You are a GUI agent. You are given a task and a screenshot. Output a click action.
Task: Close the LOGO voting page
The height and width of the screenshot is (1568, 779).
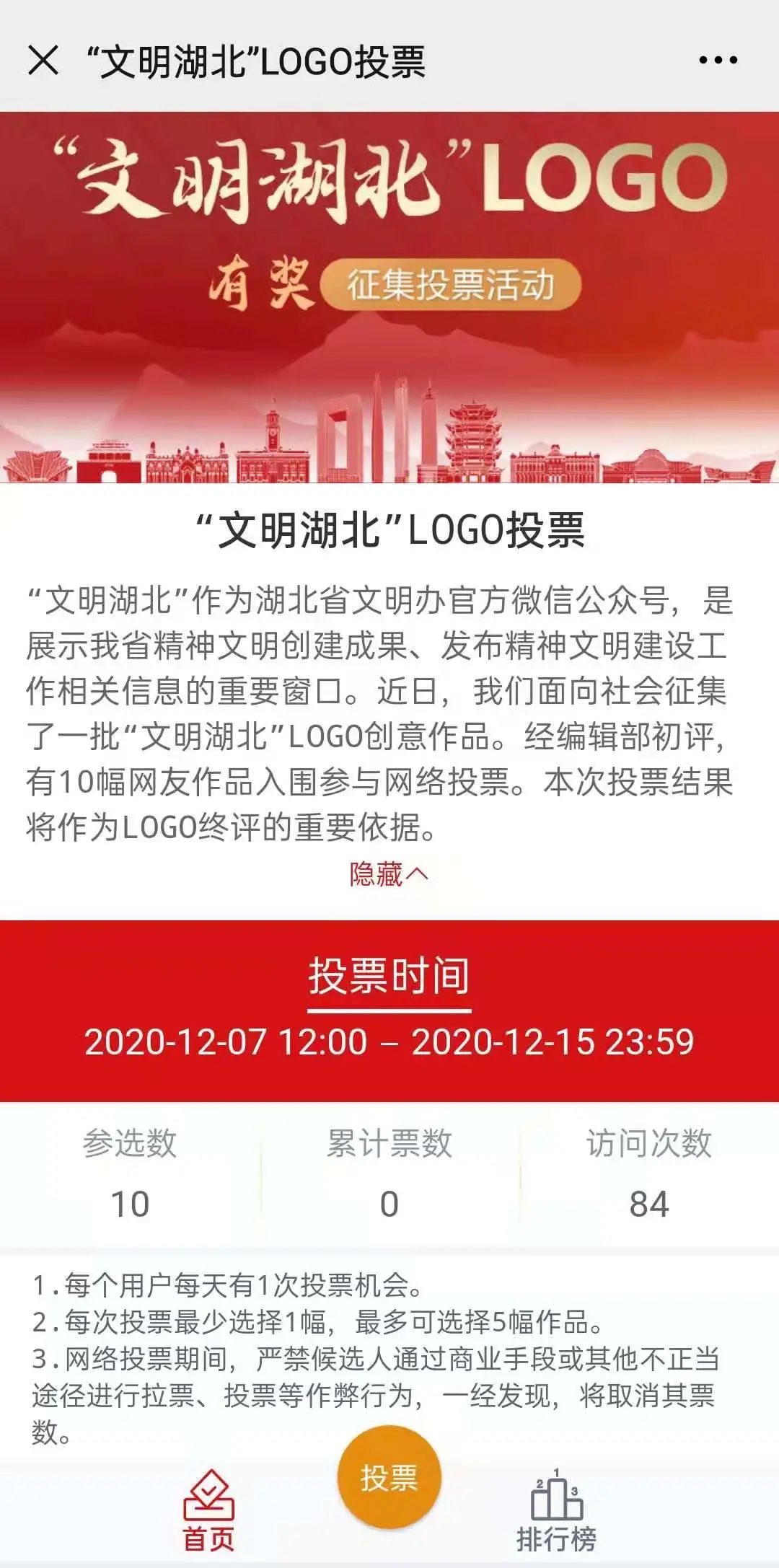coord(43,61)
